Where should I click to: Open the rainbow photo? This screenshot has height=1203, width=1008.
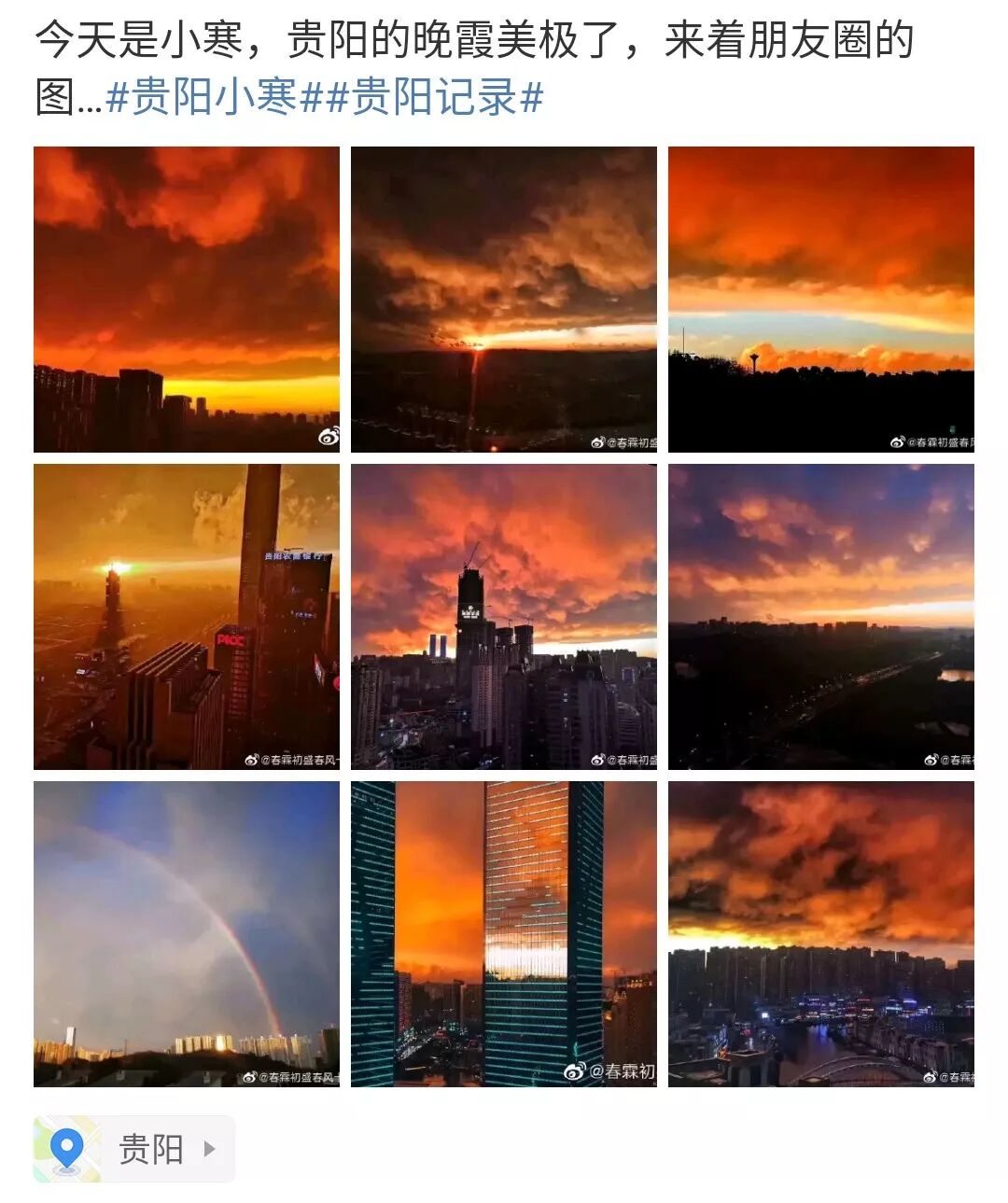pos(187,934)
